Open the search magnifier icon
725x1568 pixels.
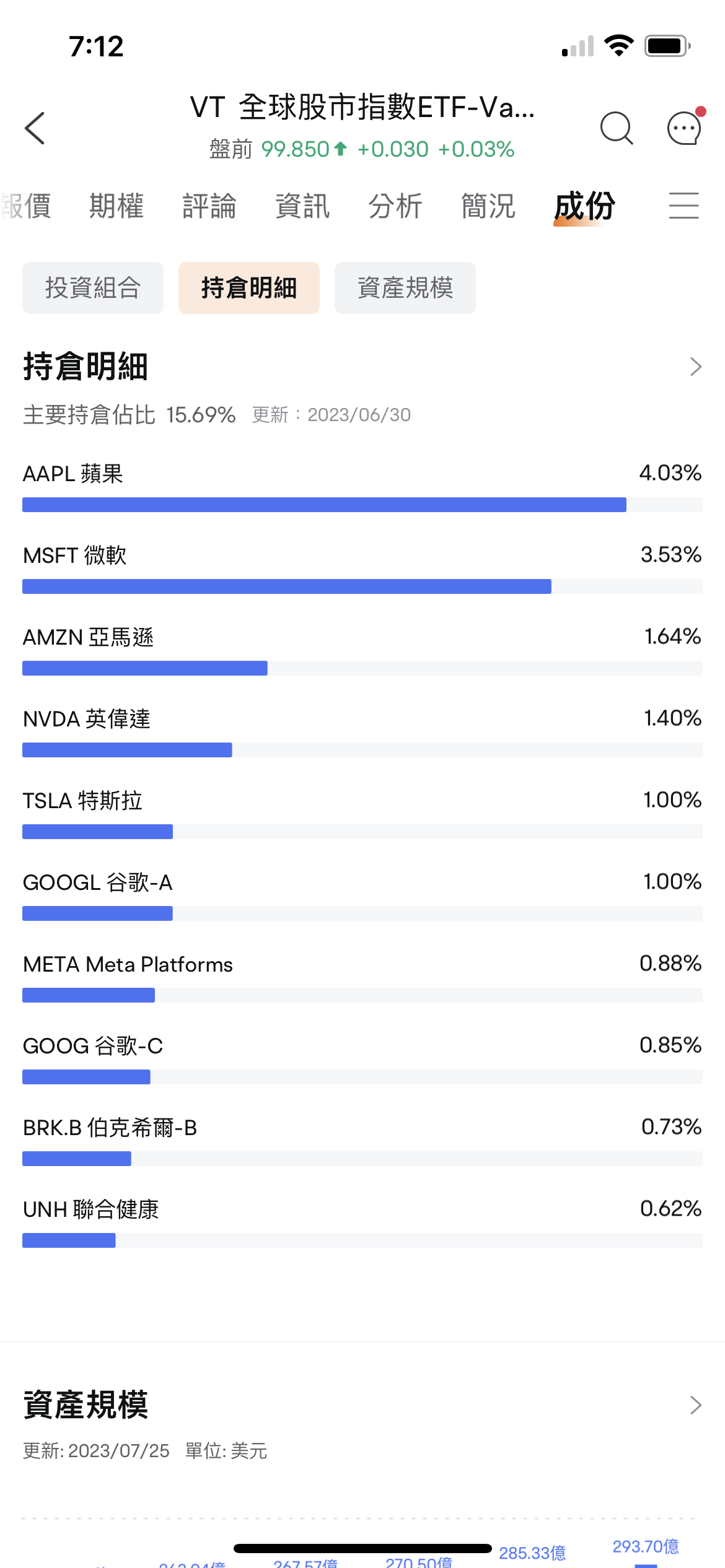coord(617,128)
